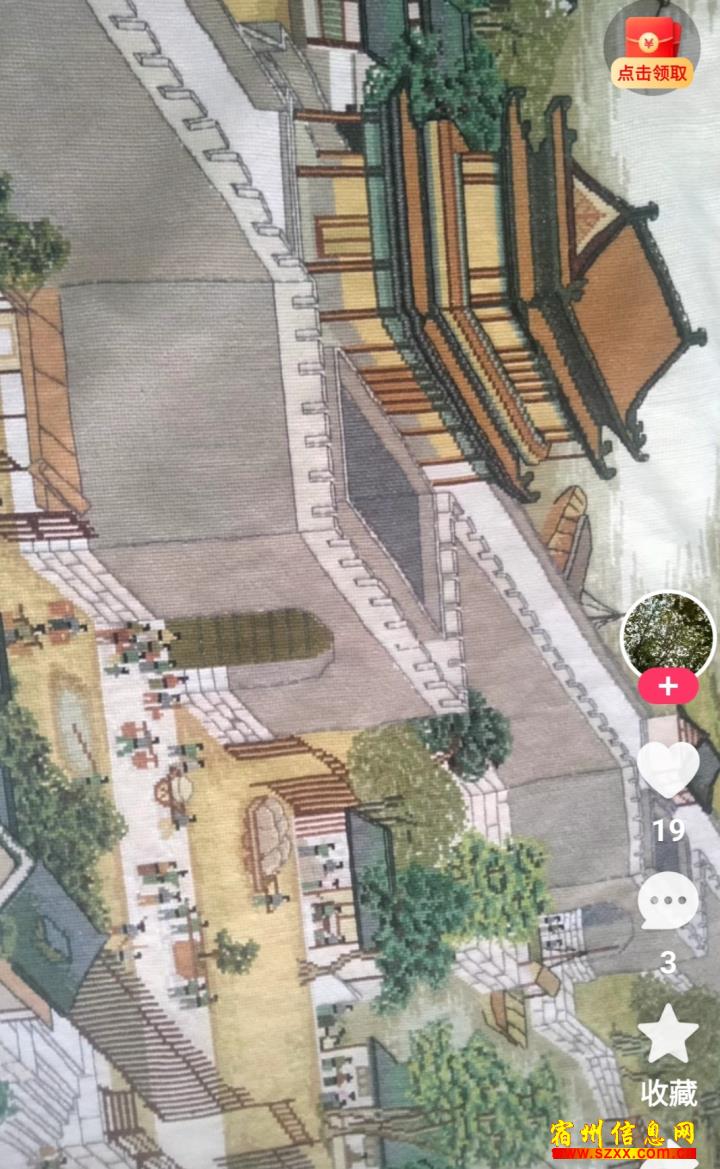Viewport: 720px width, 1169px height.
Task: Like this video with the heart icon
Action: tap(668, 768)
